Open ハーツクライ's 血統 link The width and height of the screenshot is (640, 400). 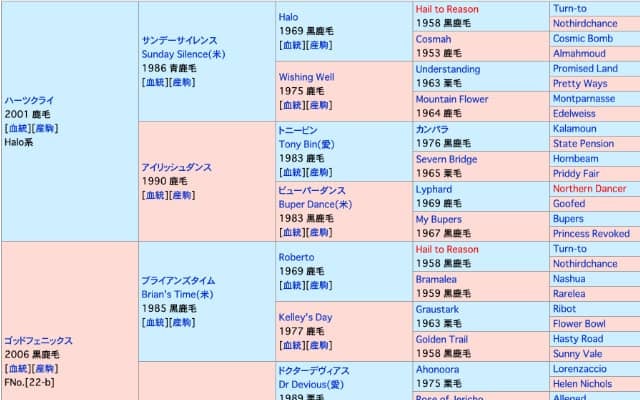[17, 128]
